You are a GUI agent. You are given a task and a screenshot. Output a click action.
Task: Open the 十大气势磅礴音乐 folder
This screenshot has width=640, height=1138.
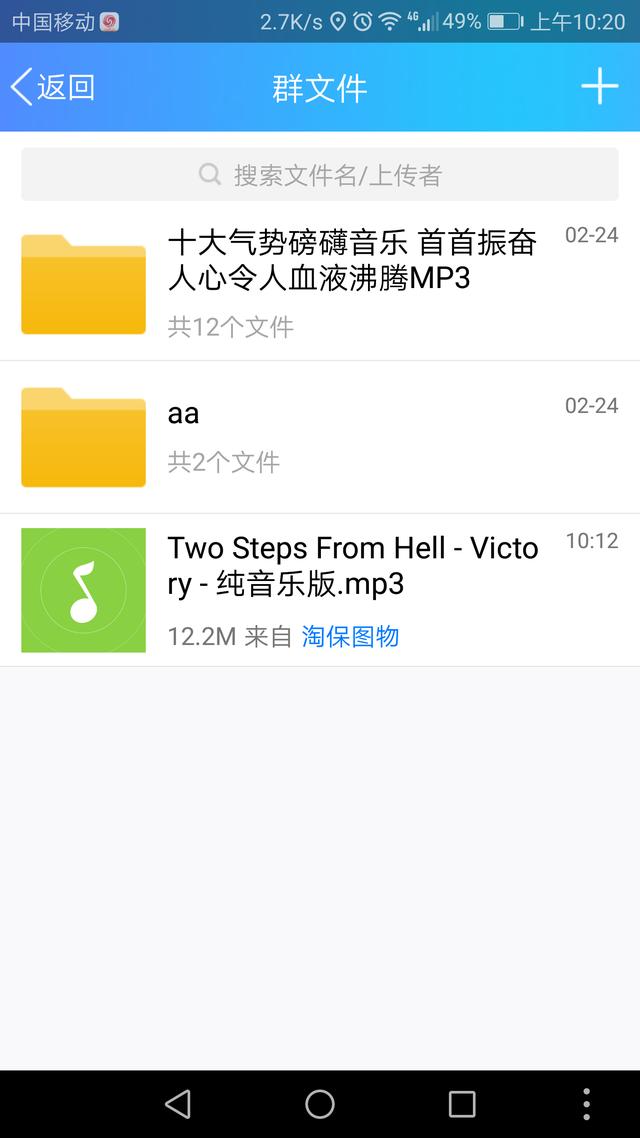click(320, 284)
